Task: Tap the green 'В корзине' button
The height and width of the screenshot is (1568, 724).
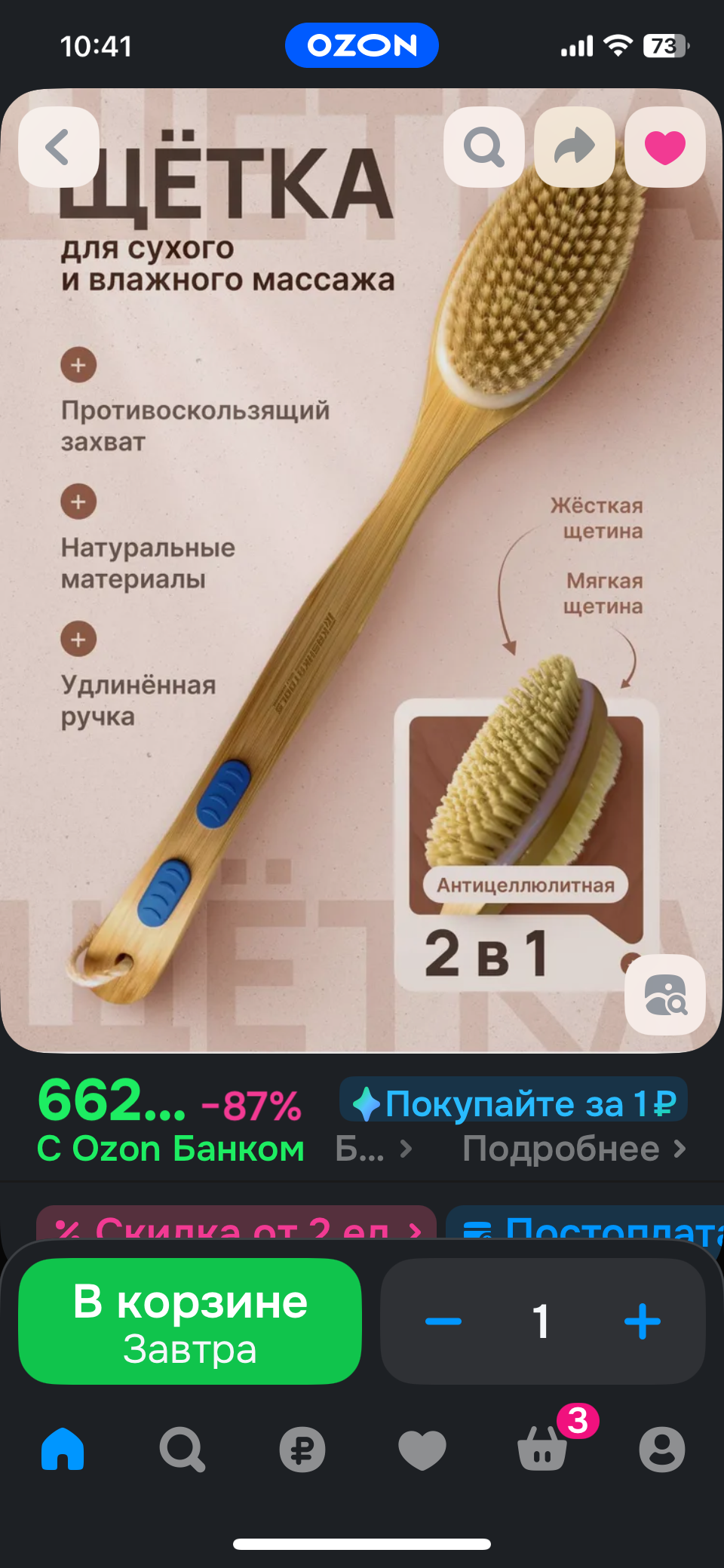Action: click(190, 1321)
